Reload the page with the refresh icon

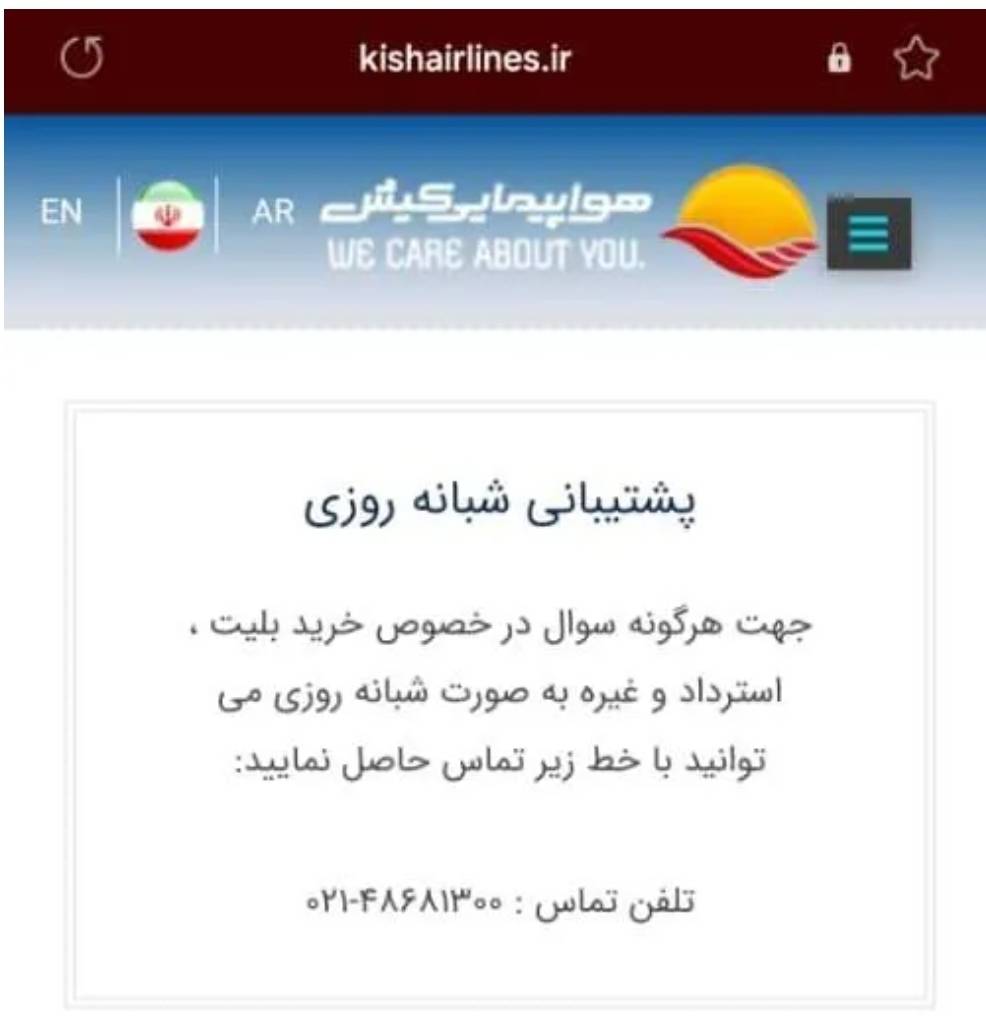[x=82, y=59]
